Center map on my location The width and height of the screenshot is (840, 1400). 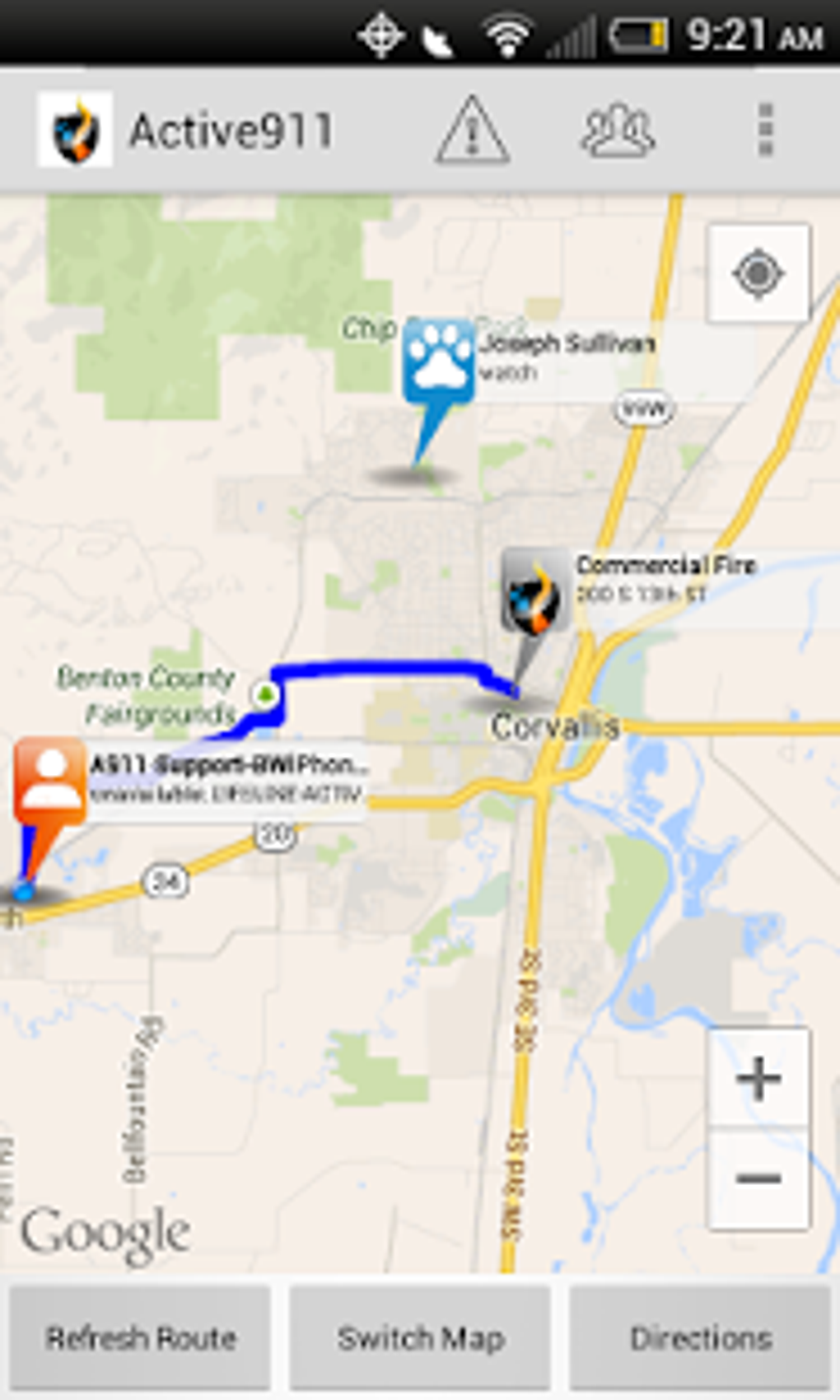point(758,273)
